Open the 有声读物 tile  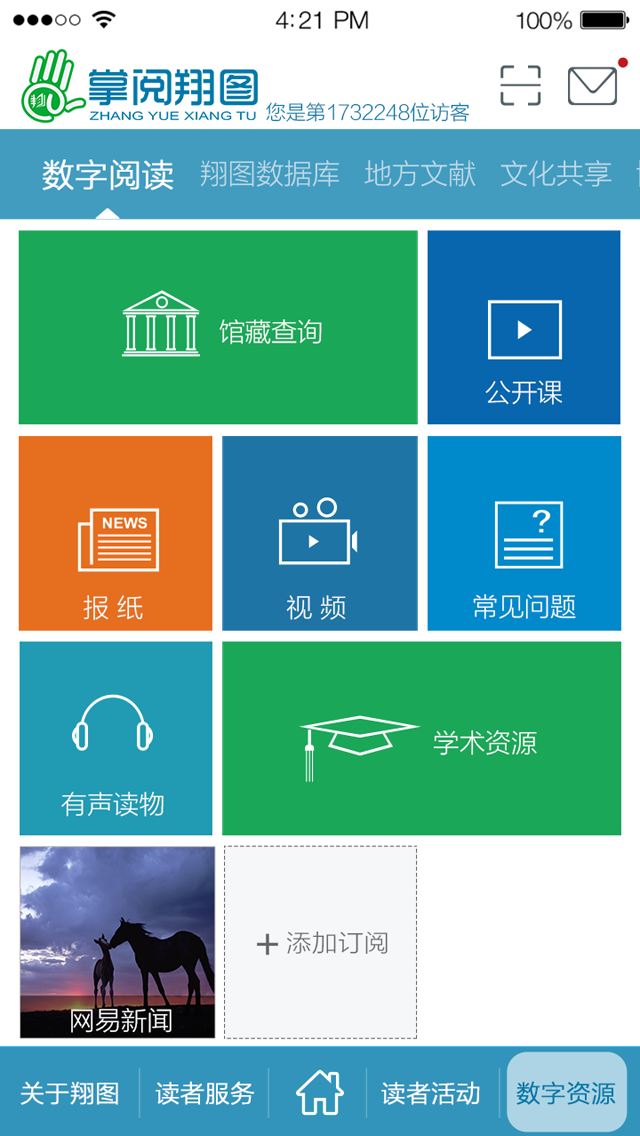click(x=116, y=739)
